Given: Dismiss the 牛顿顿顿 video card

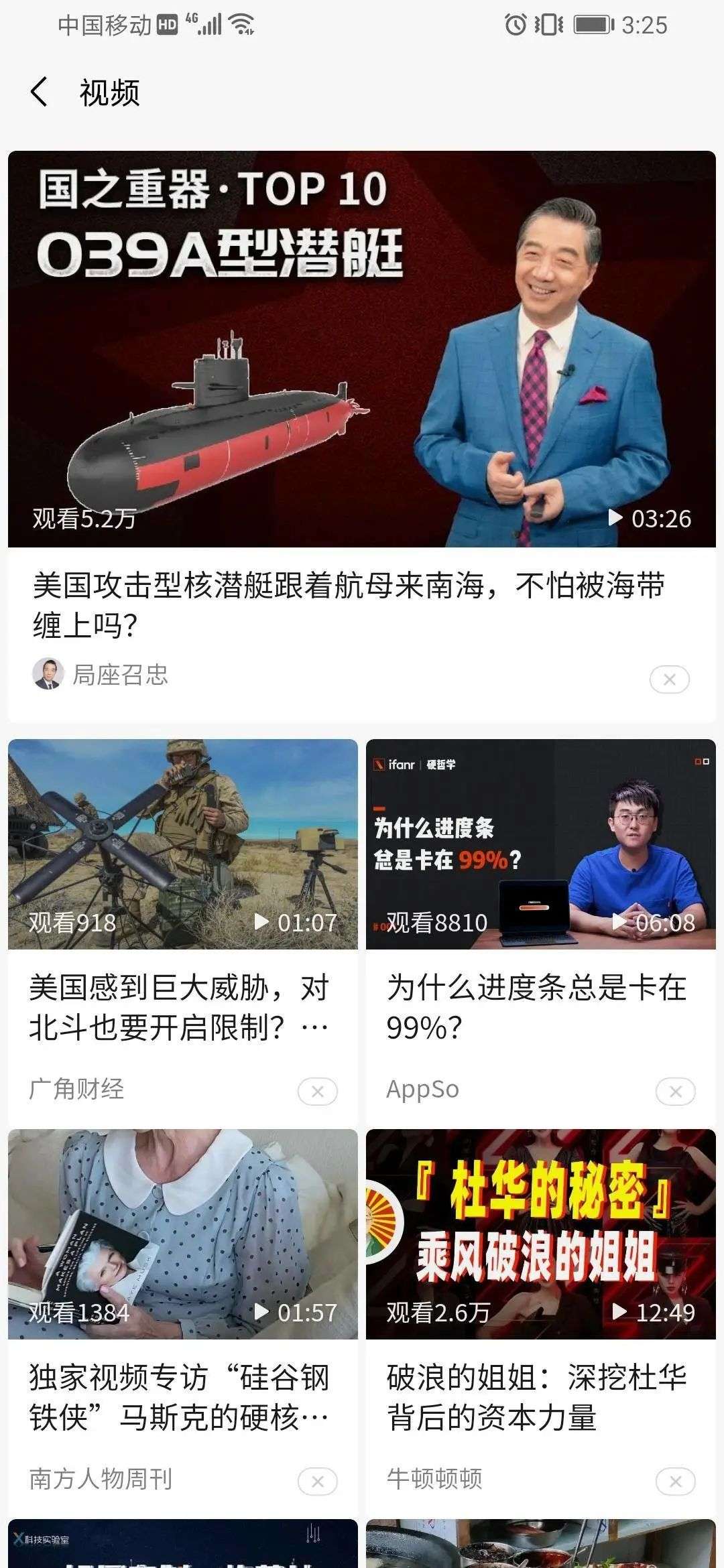Looking at the screenshot, I should pyautogui.click(x=676, y=1482).
